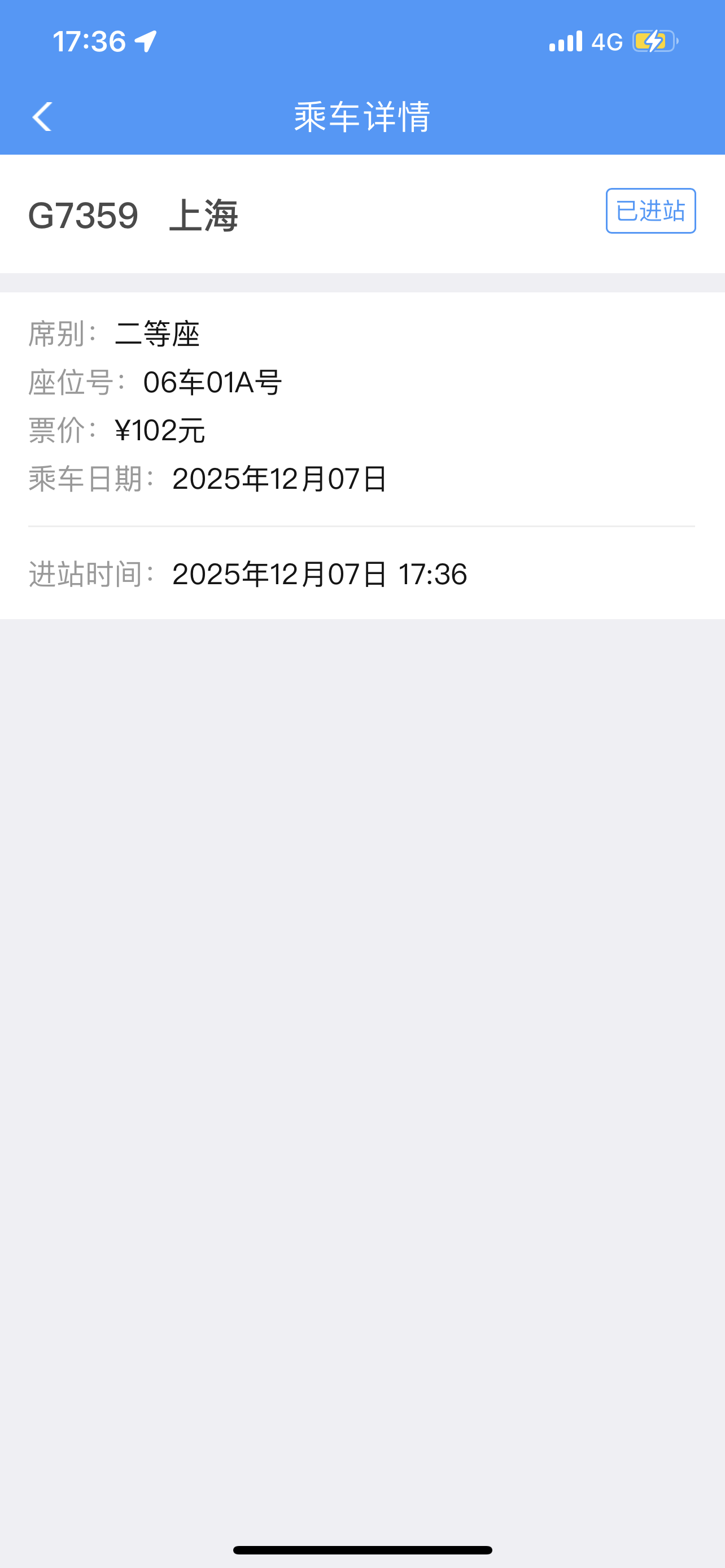Tap the entry timestamp 17:36
The image size is (725, 1568).
point(434,573)
